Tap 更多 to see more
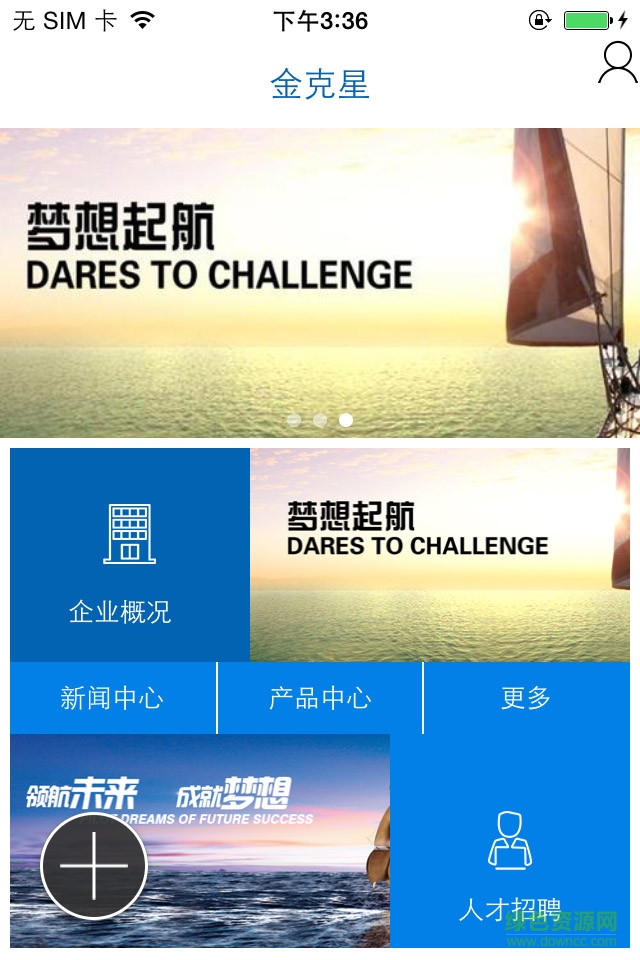Image resolution: width=640 pixels, height=960 pixels. point(526,698)
